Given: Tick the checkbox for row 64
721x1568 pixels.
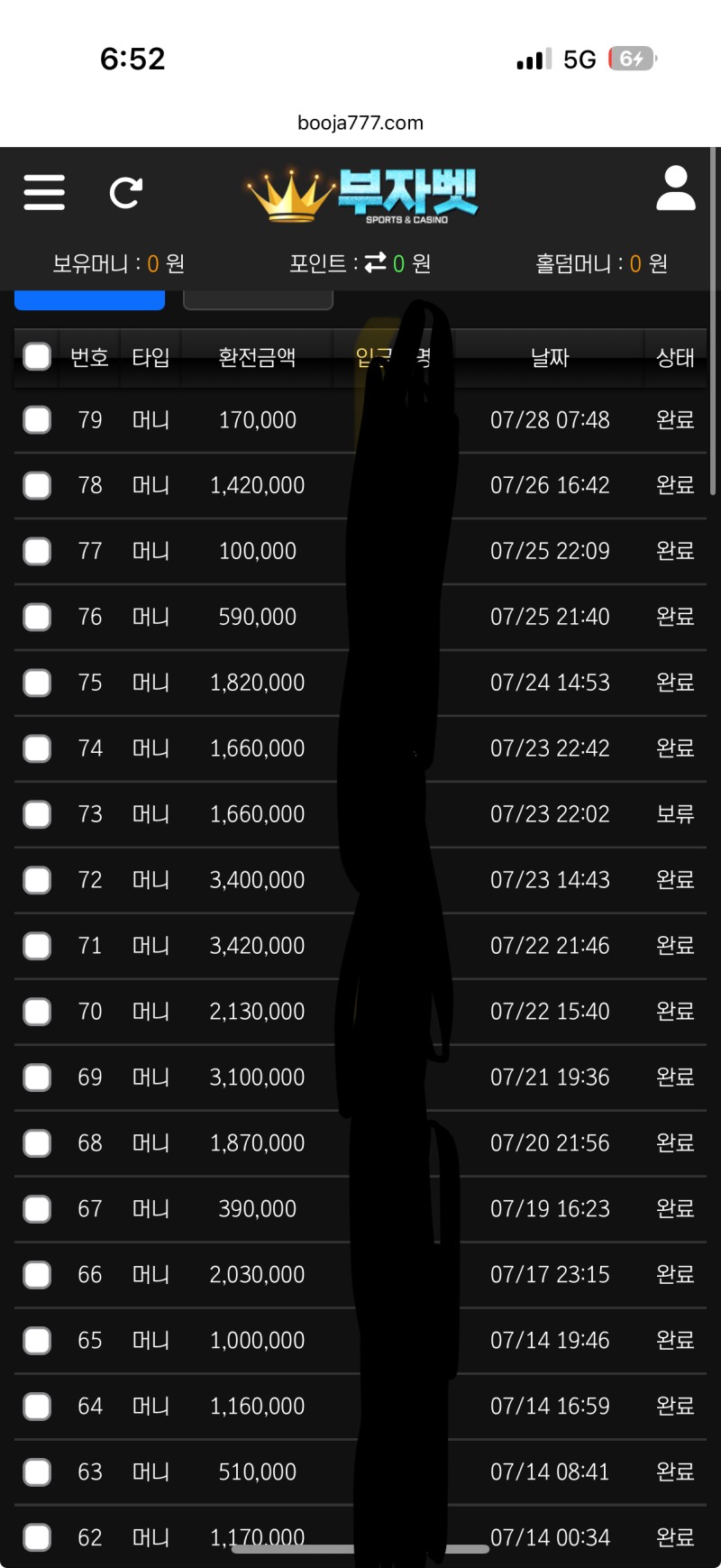Looking at the screenshot, I should pyautogui.click(x=37, y=1407).
